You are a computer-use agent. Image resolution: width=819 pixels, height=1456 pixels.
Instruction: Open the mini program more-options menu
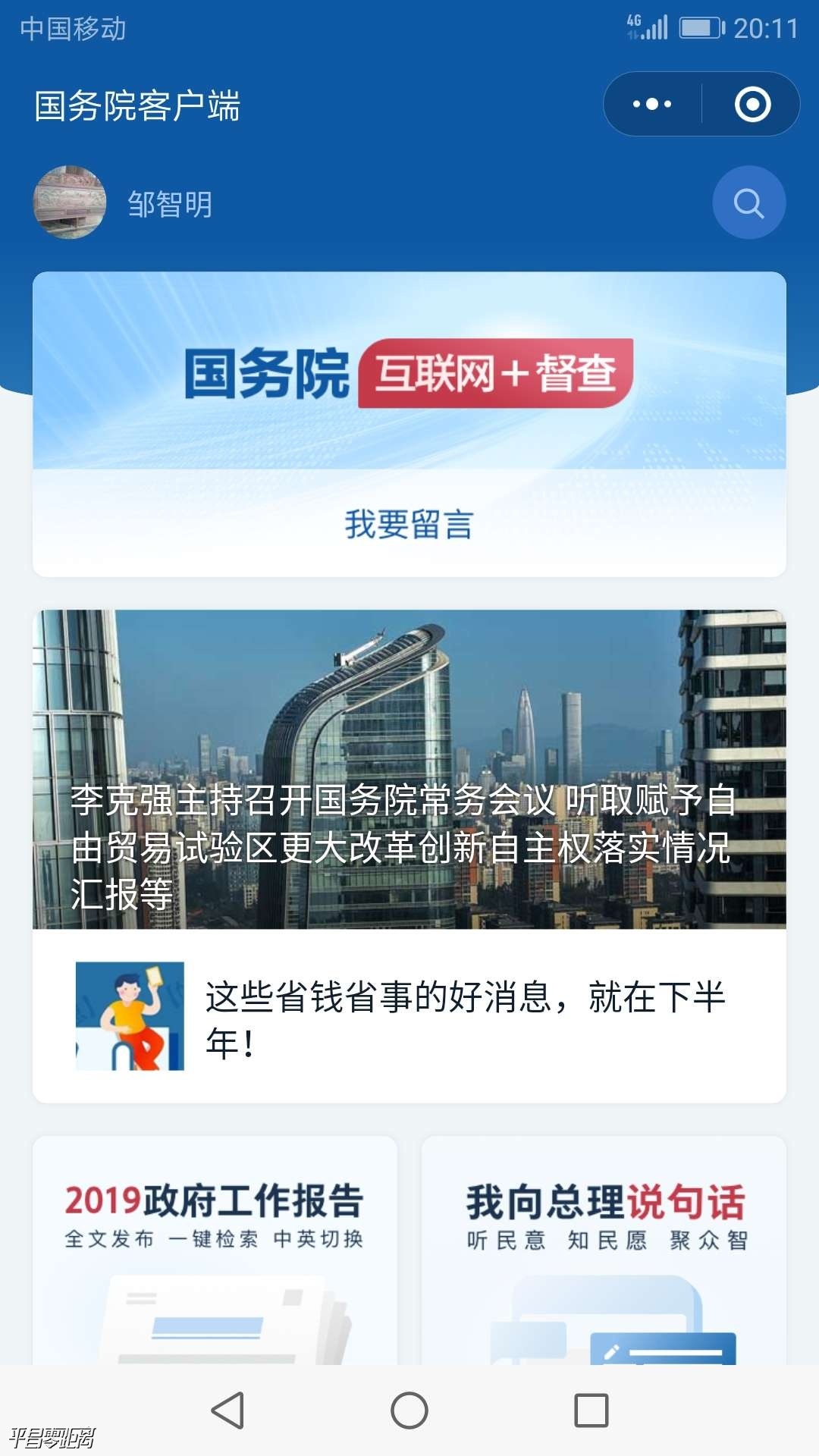tap(652, 104)
